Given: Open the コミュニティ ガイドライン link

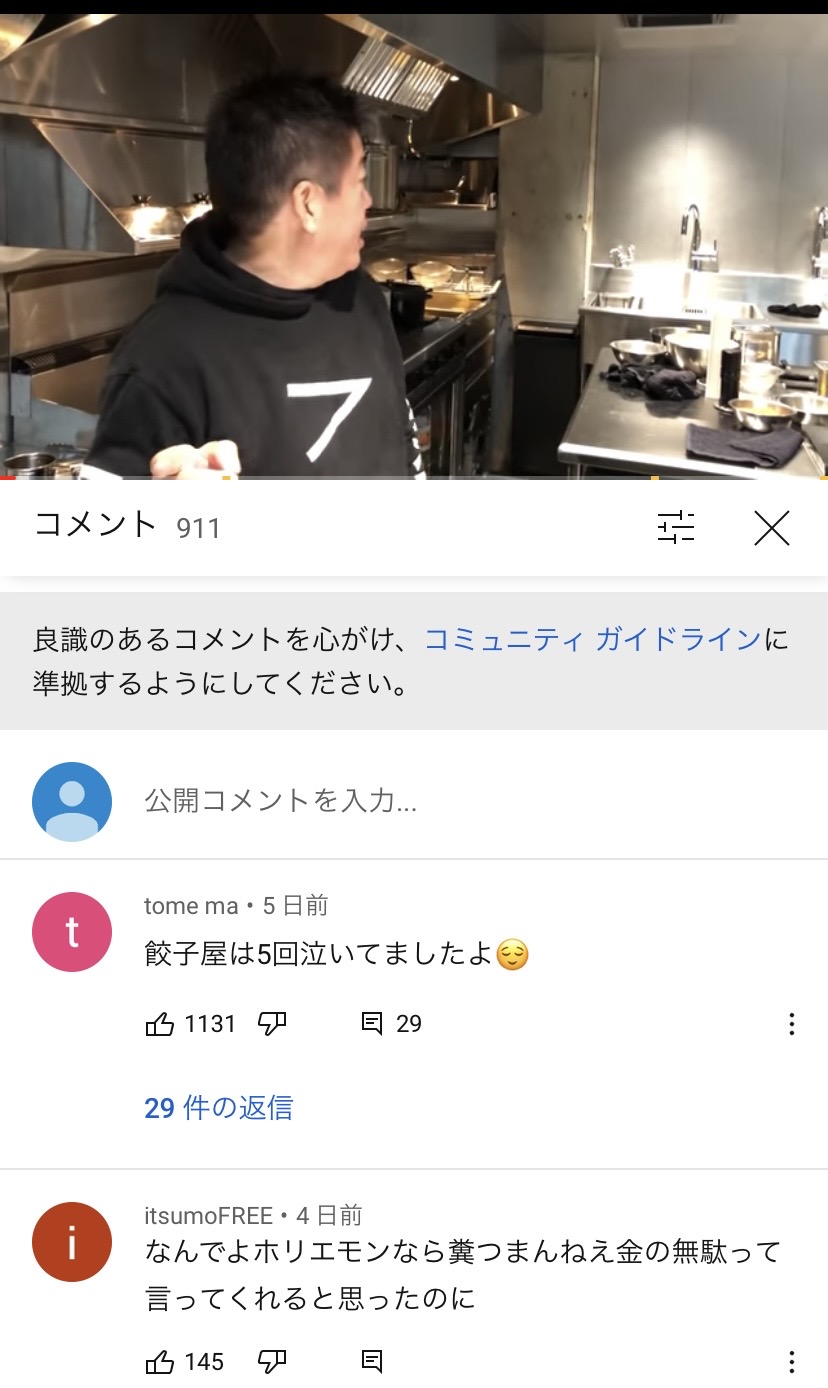Looking at the screenshot, I should click(x=592, y=640).
